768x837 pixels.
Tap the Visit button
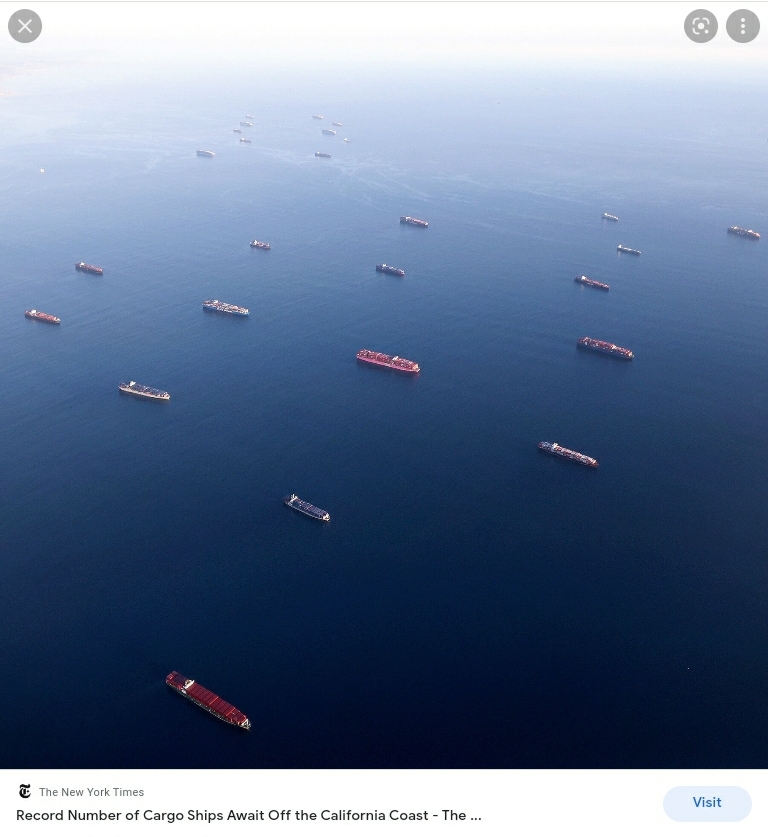click(707, 803)
